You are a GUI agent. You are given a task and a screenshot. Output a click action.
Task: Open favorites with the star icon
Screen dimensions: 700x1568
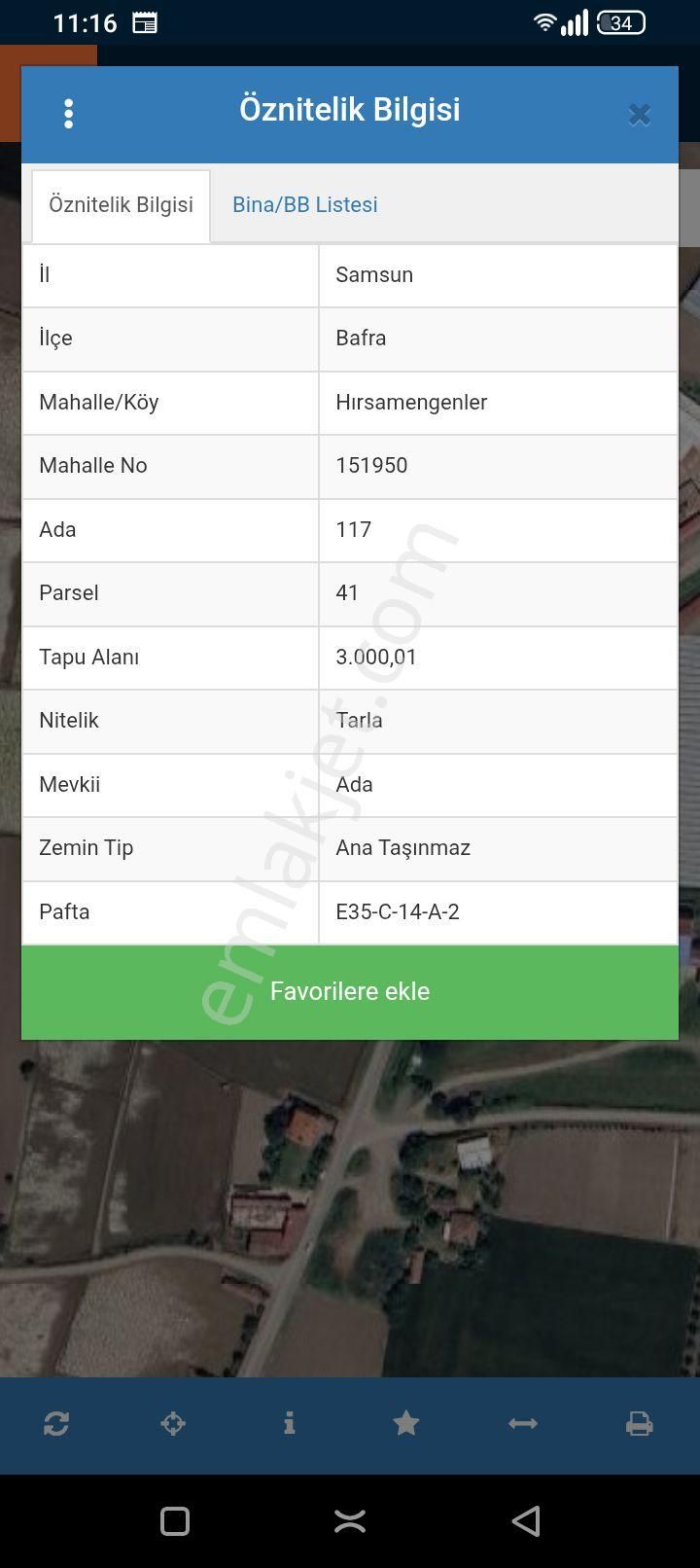point(406,1424)
